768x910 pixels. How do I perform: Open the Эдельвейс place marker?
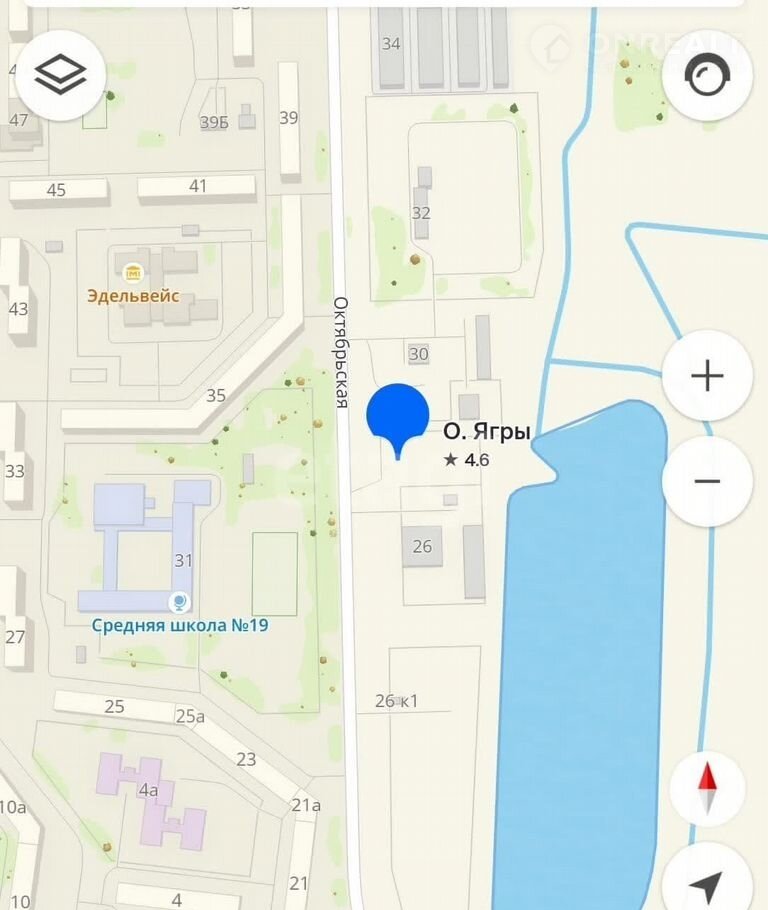(132, 273)
